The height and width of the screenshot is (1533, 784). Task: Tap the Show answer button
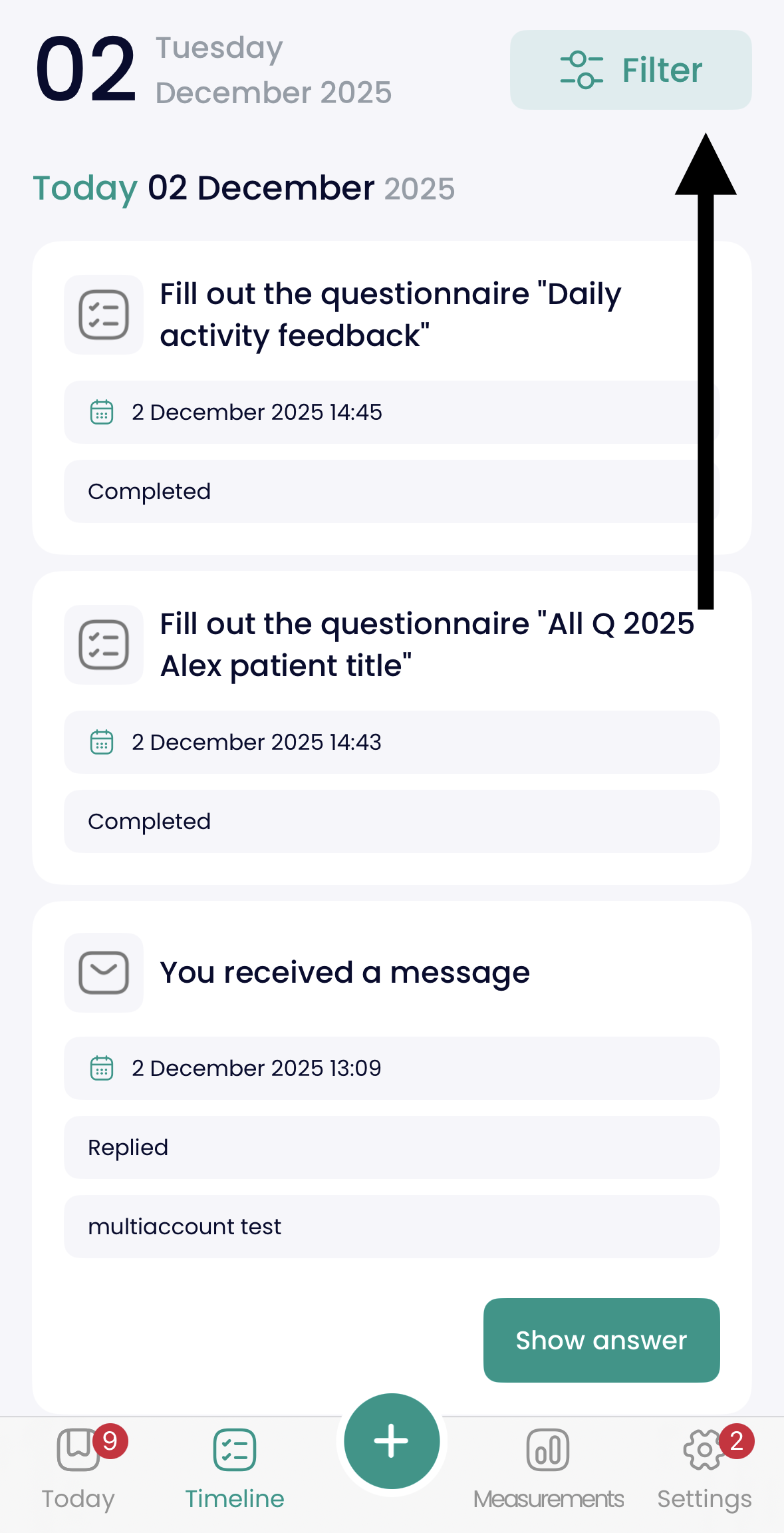[601, 1340]
